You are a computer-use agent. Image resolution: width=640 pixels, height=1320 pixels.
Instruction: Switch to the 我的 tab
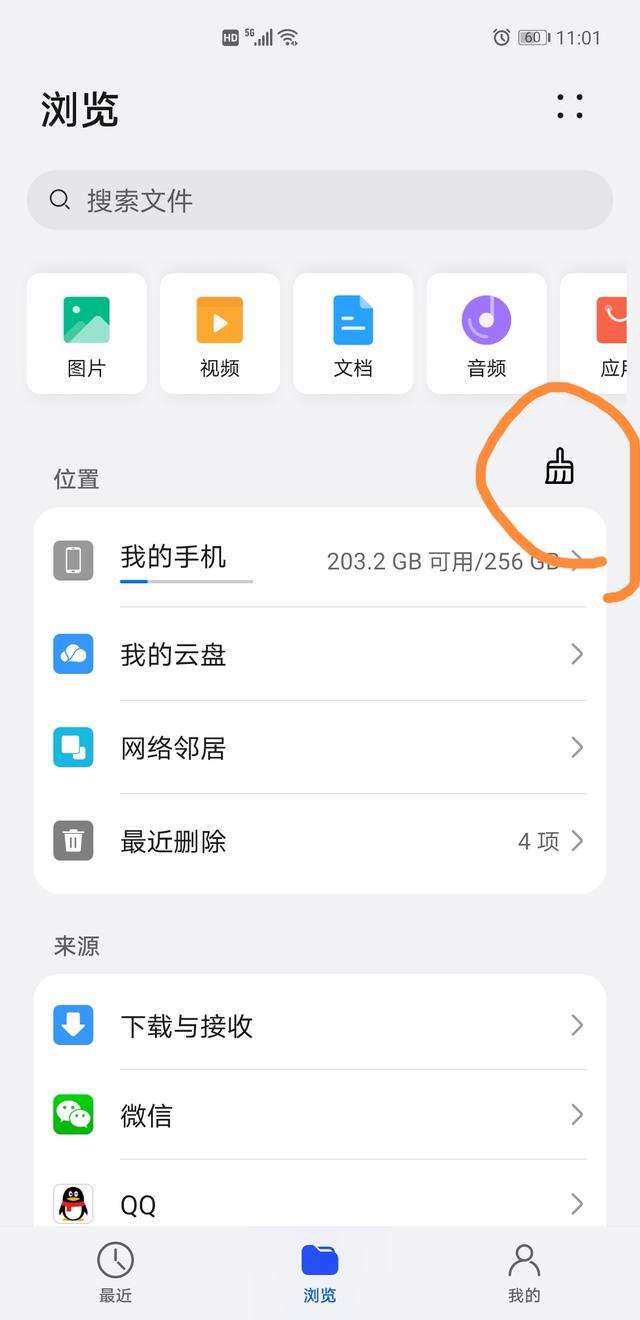(524, 1272)
